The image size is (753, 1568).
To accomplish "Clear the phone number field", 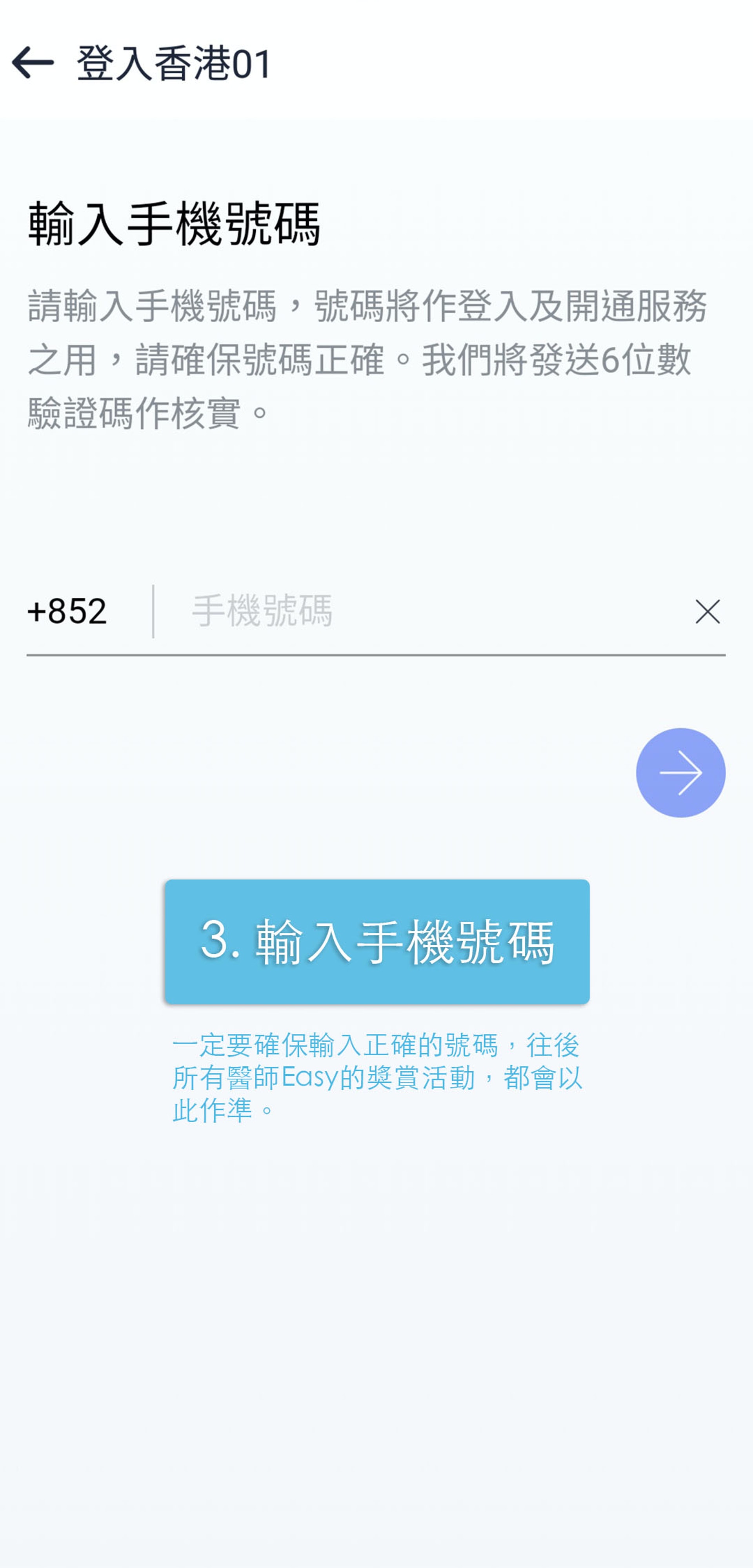I will point(707,611).
